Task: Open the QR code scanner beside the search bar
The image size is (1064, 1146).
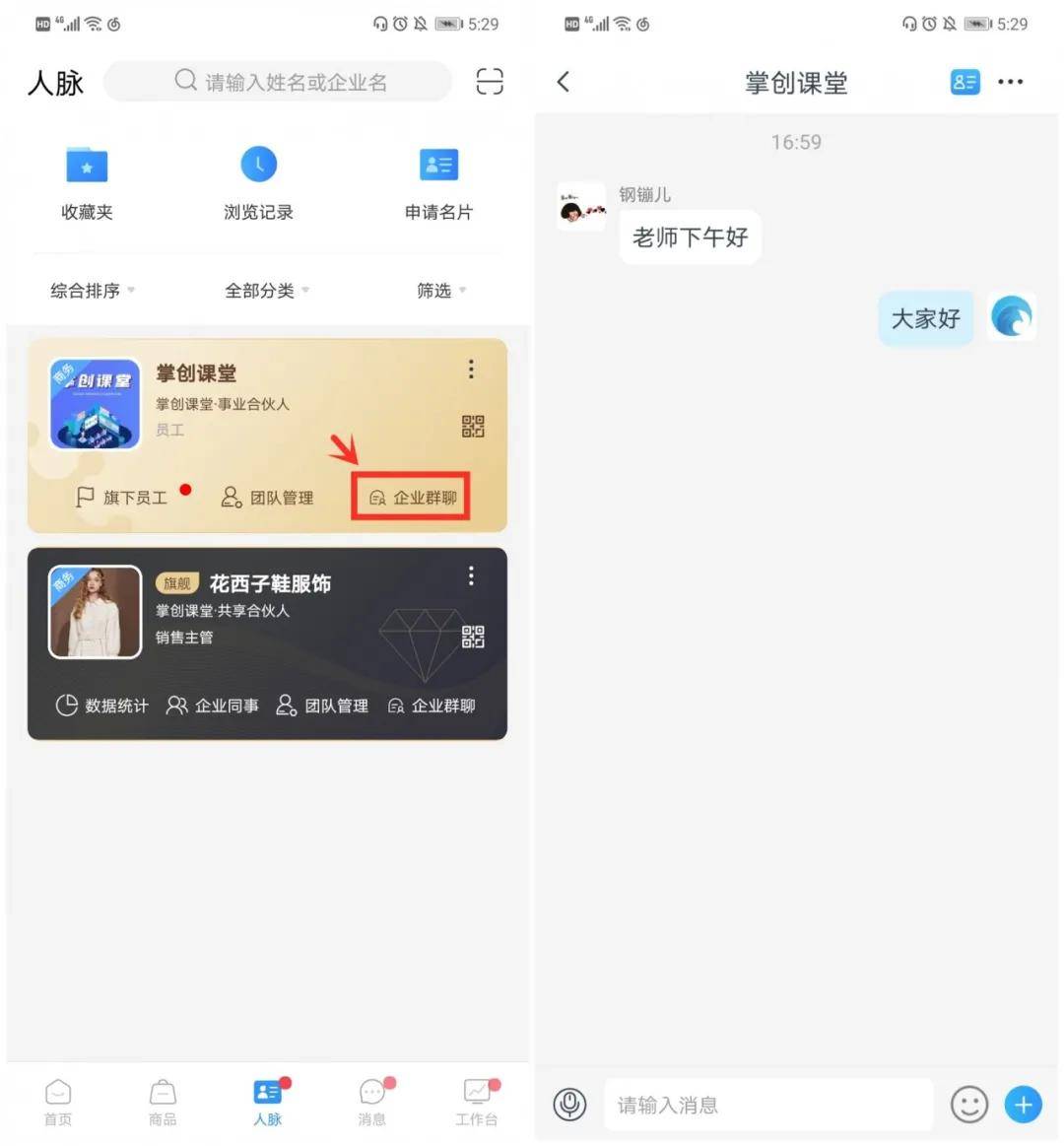Action: pyautogui.click(x=489, y=82)
